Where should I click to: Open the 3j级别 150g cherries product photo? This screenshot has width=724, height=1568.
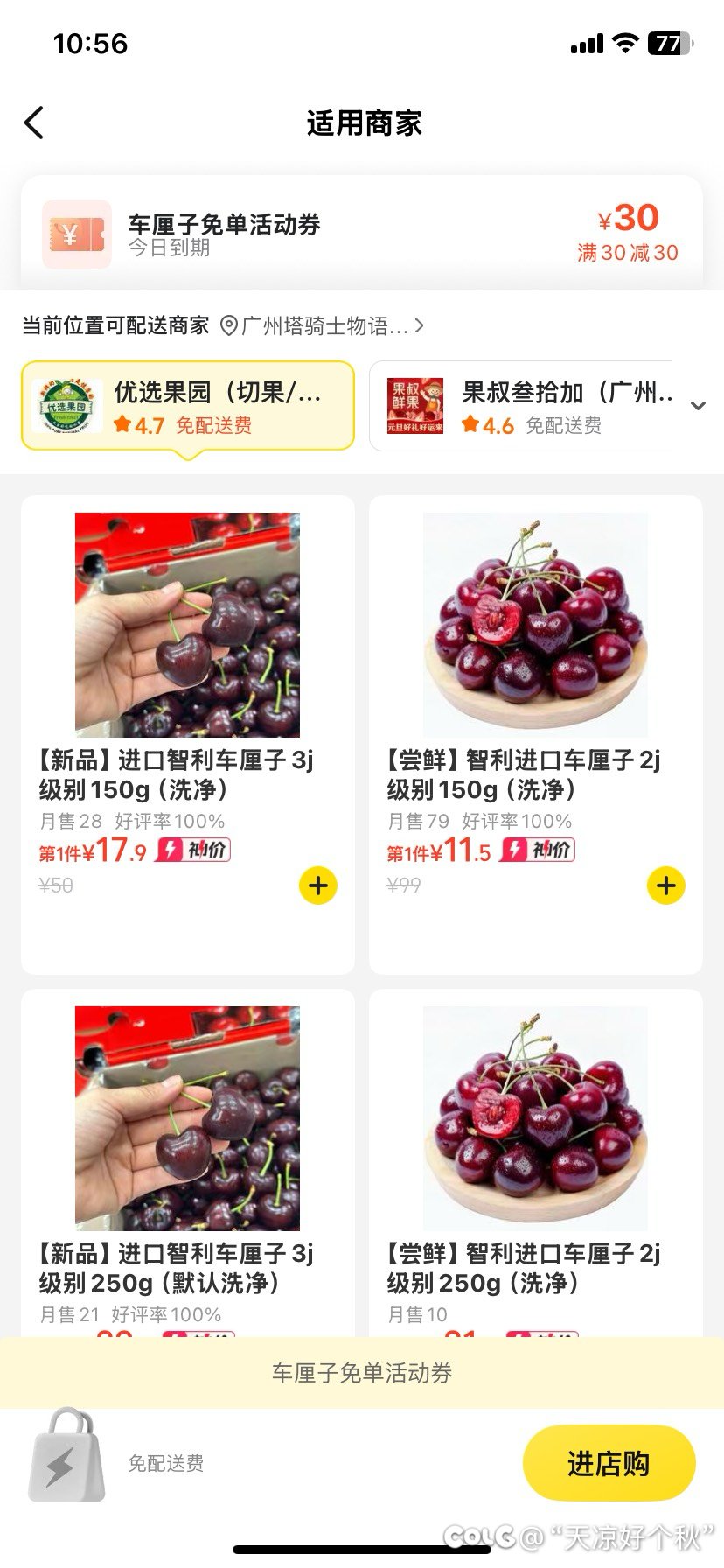click(x=187, y=624)
